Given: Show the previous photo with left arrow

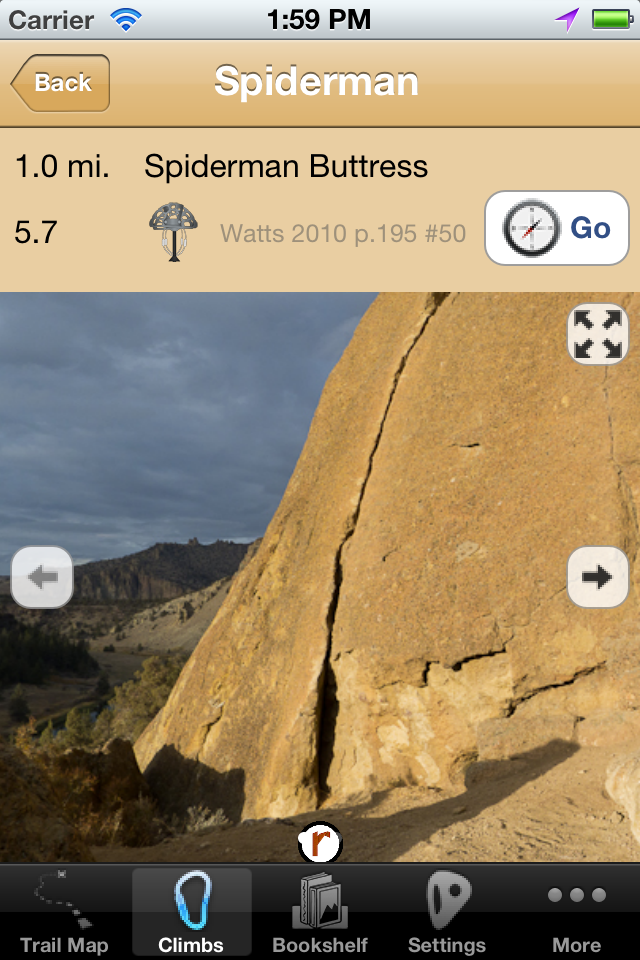Looking at the screenshot, I should (42, 577).
